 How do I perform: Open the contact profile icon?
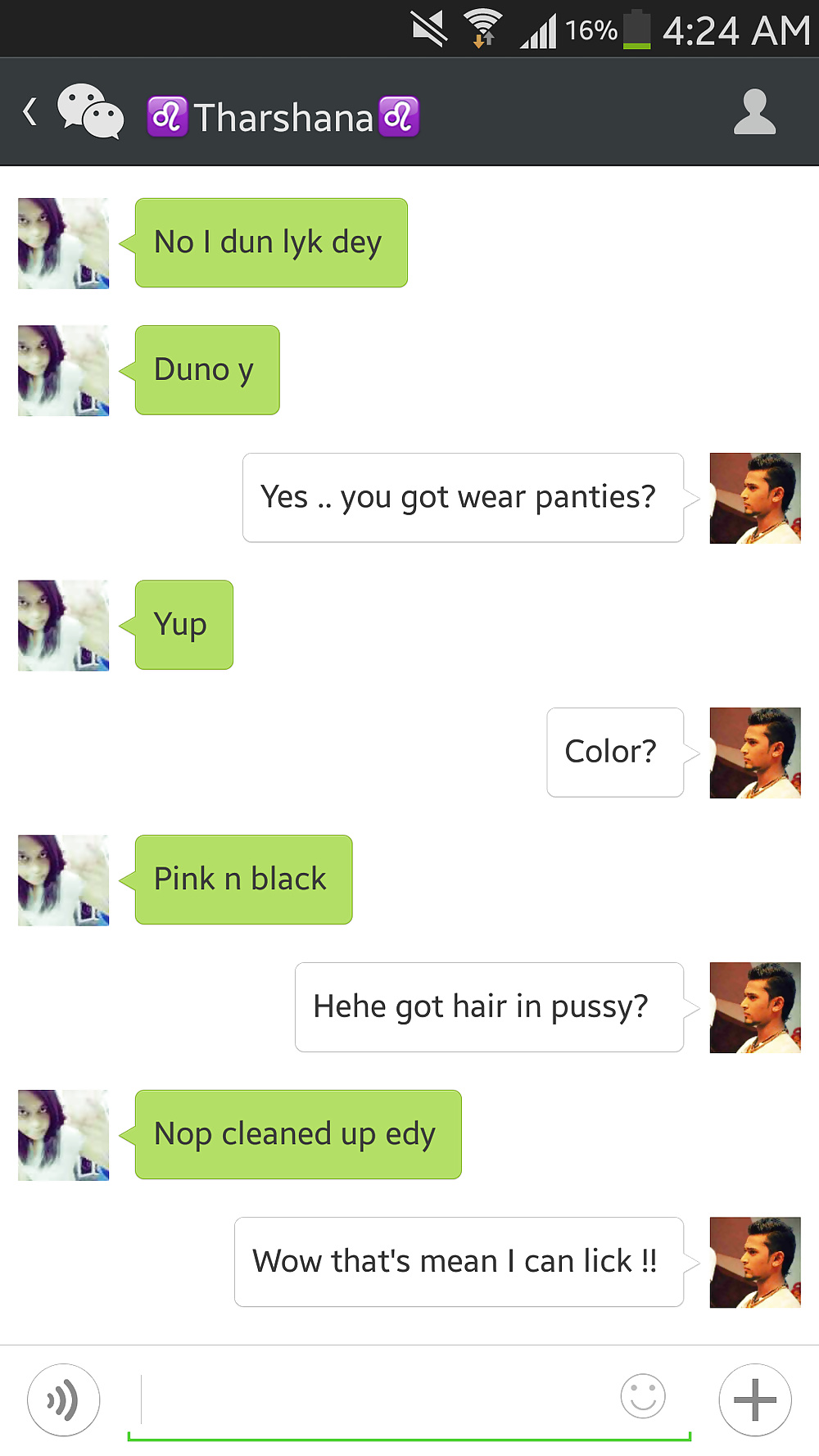[x=754, y=112]
